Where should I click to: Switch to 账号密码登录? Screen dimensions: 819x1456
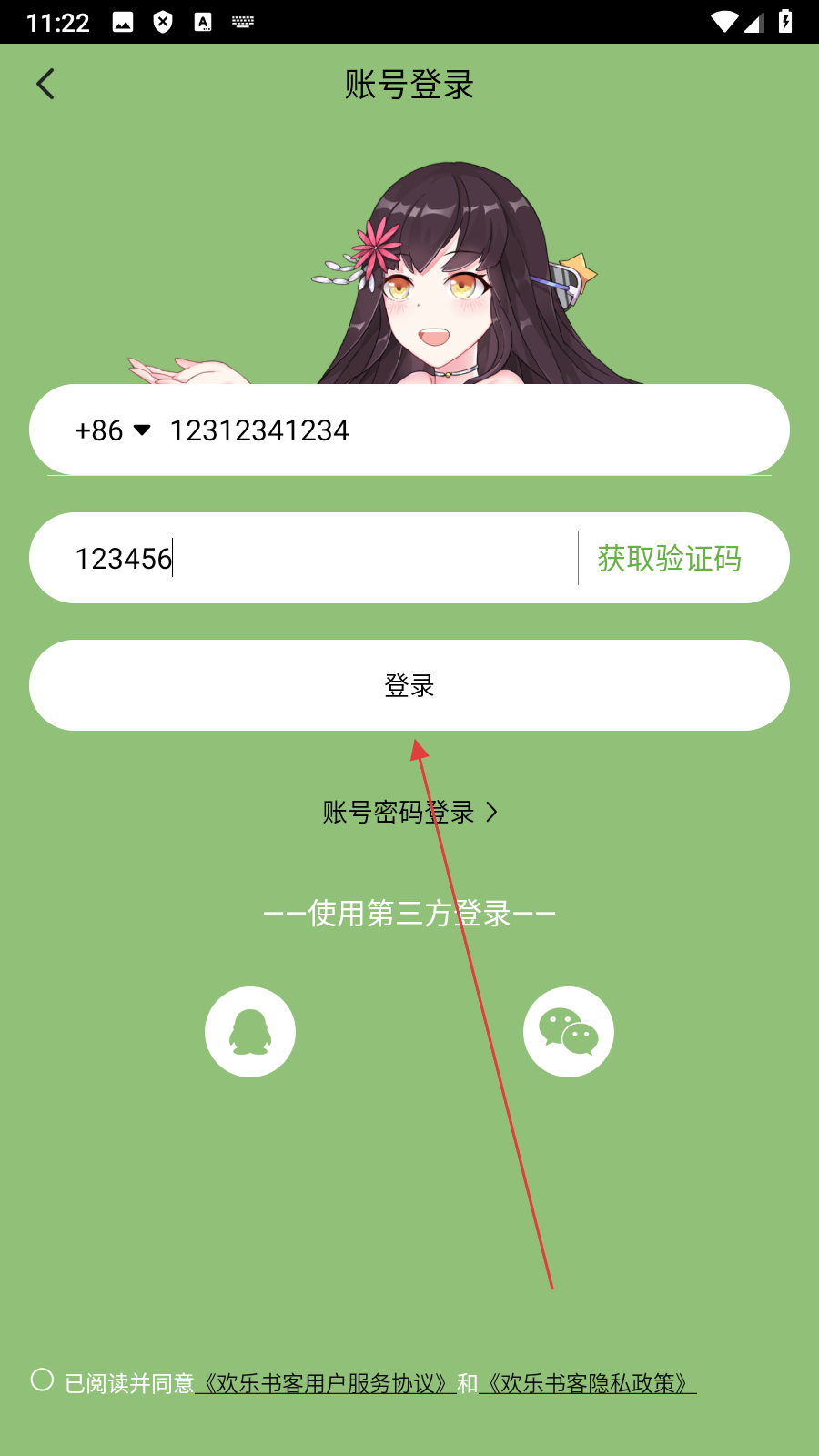[x=409, y=812]
